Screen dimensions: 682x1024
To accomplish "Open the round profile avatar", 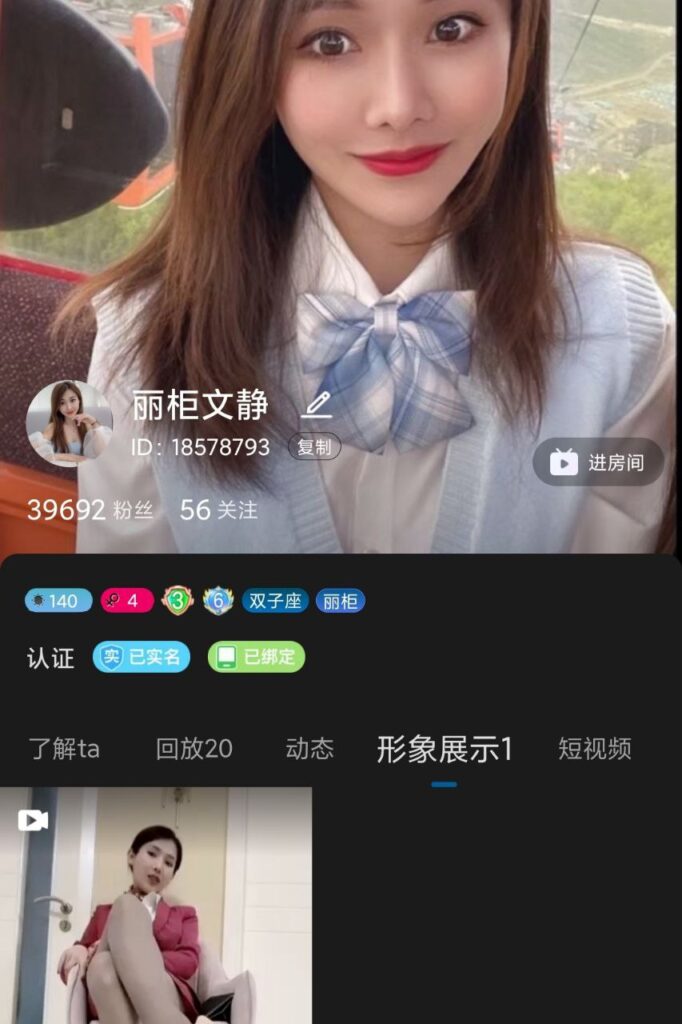I will (x=69, y=423).
